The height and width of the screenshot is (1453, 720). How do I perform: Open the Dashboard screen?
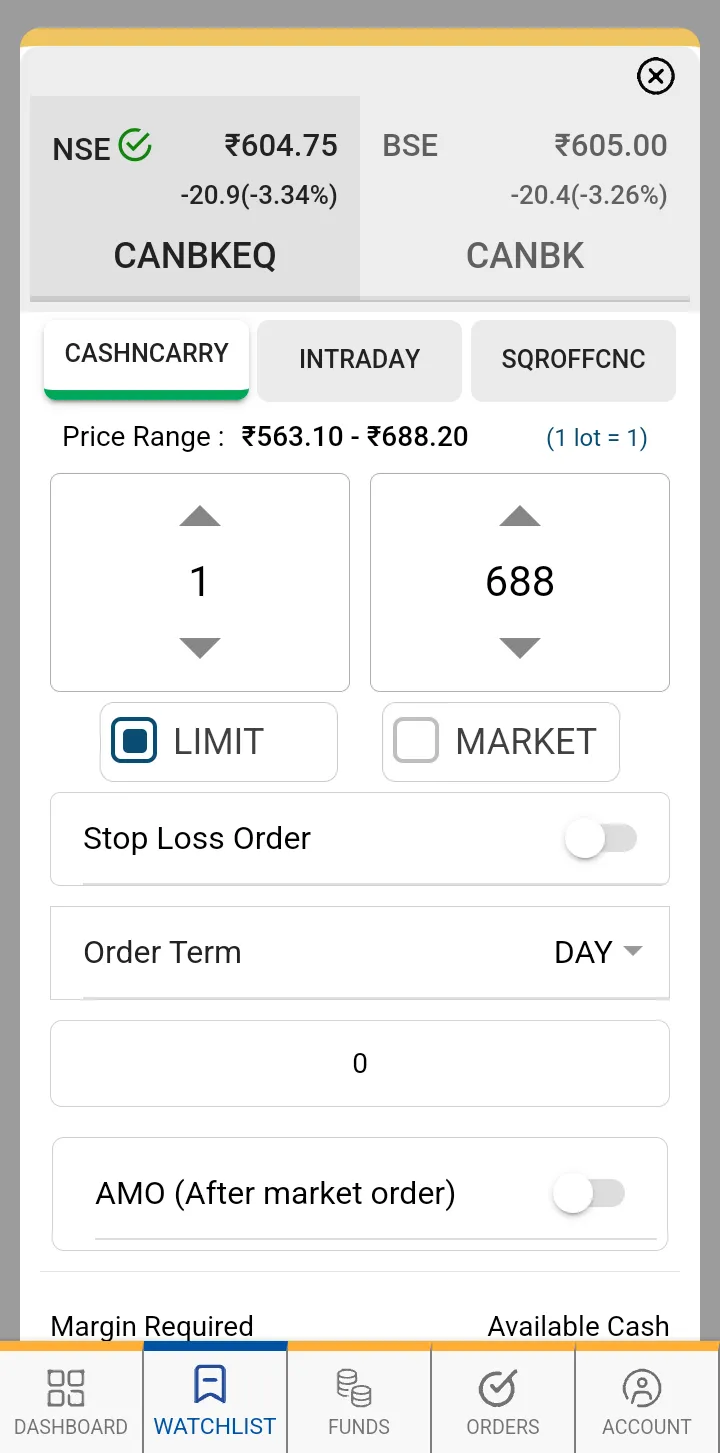[x=69, y=1398]
